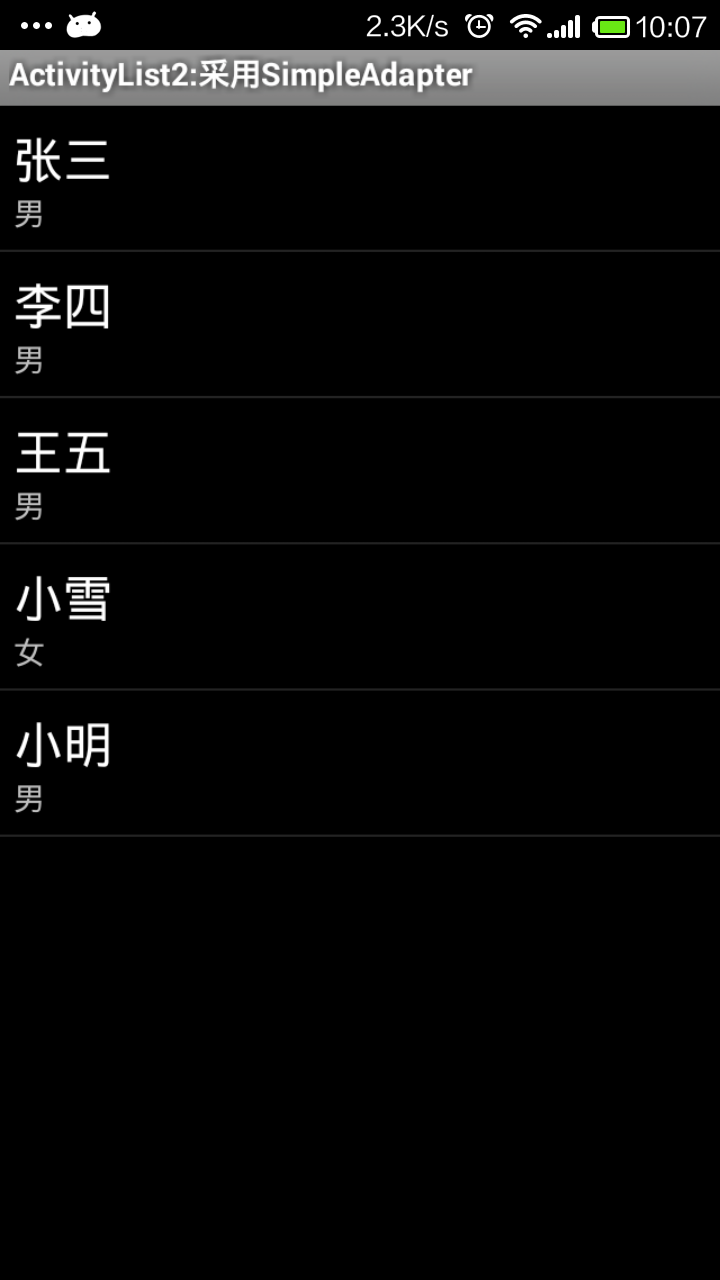The image size is (720, 1280).
Task: Choose the 小雪 row
Action: point(360,616)
